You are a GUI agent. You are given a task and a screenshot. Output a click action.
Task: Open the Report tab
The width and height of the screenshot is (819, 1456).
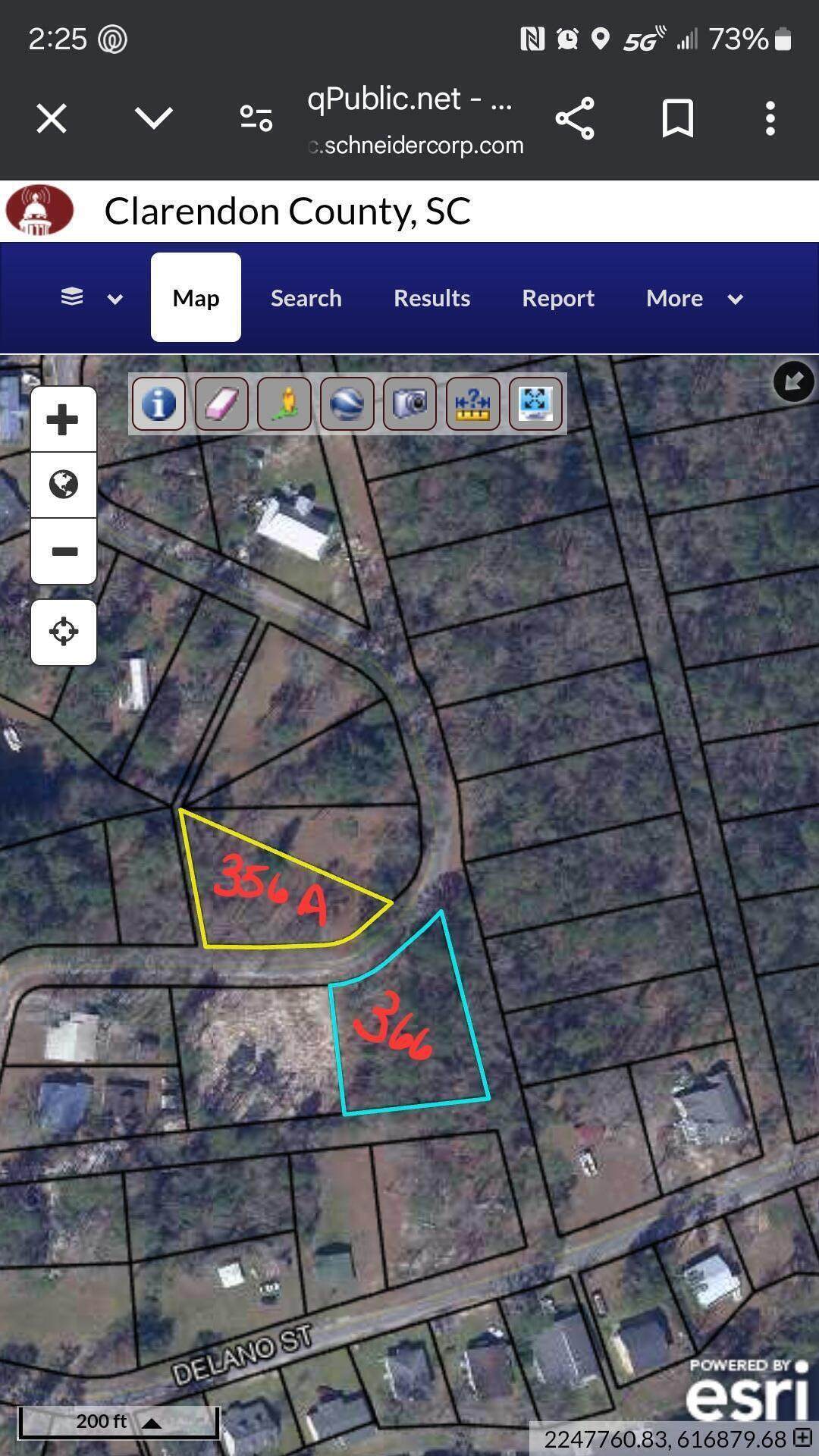(x=558, y=298)
